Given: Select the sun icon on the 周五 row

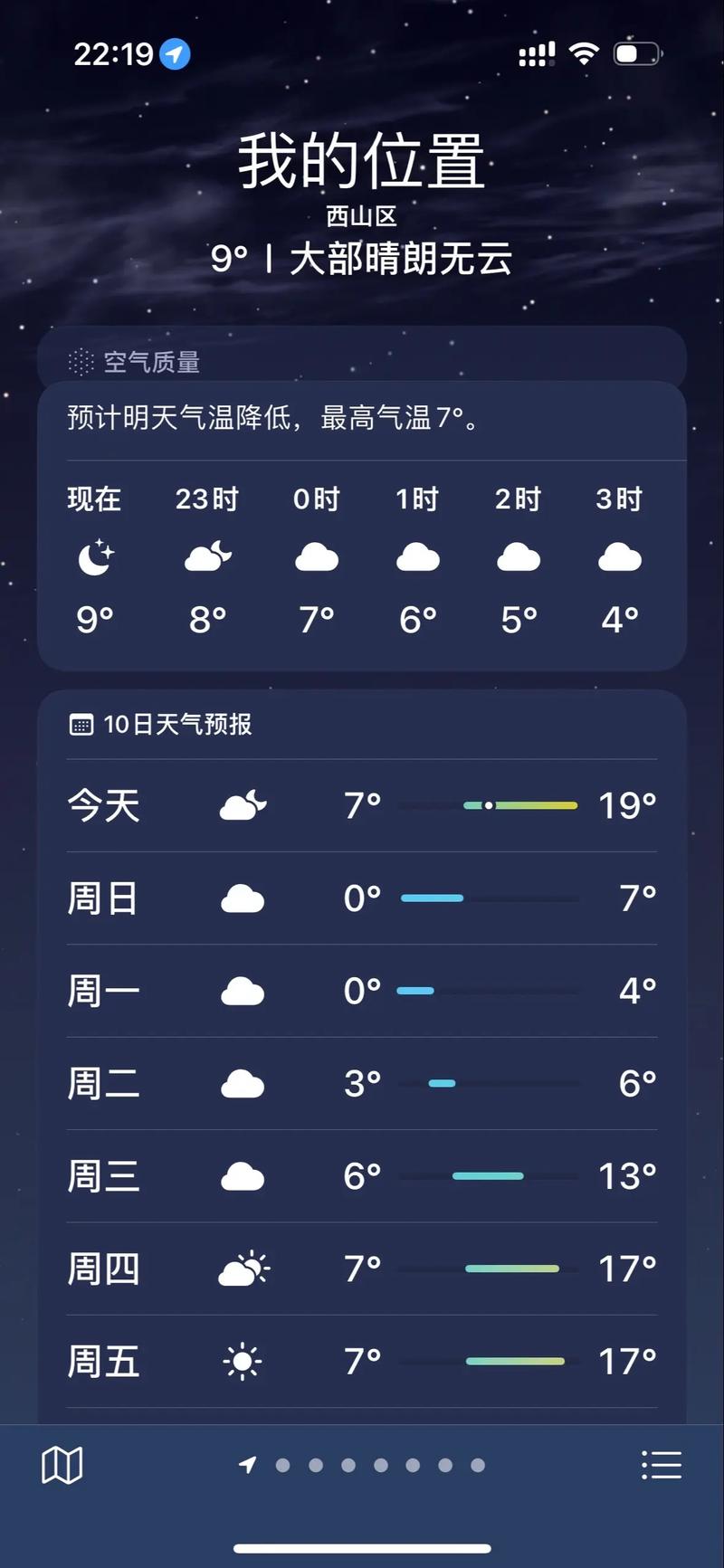Looking at the screenshot, I should point(243,1360).
